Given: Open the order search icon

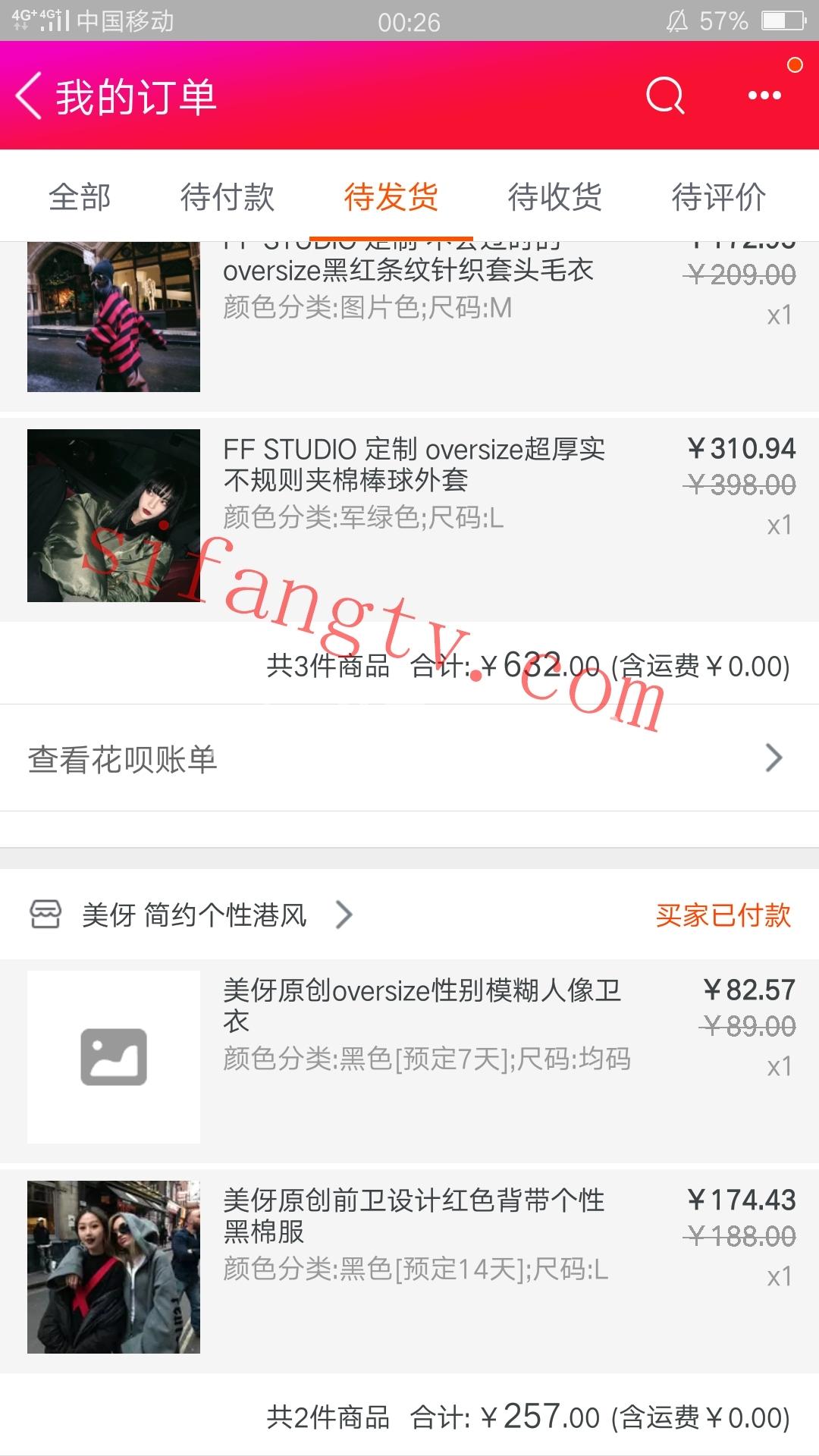Looking at the screenshot, I should point(665,96).
